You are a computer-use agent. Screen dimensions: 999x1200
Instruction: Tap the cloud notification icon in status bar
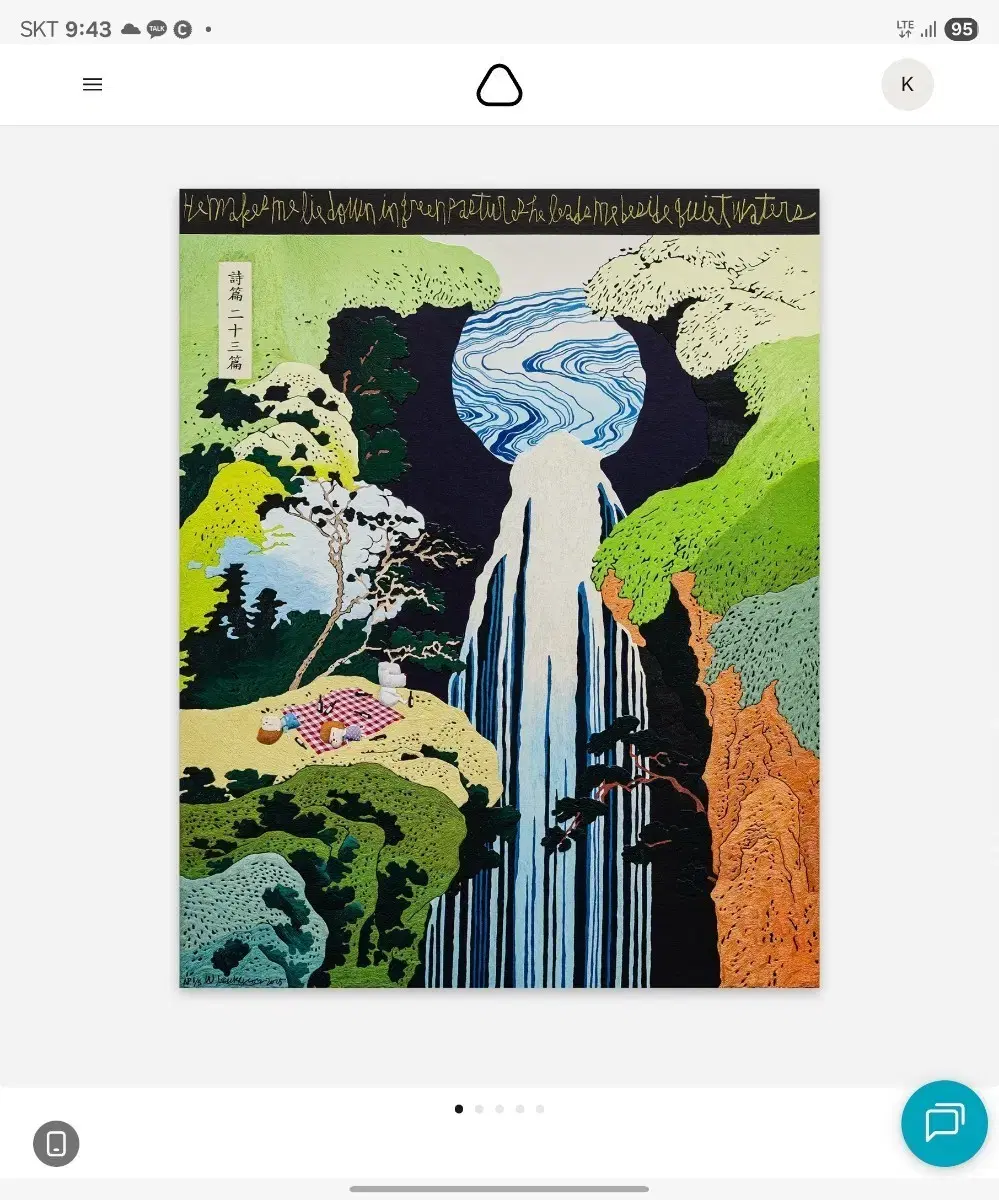[x=130, y=29]
